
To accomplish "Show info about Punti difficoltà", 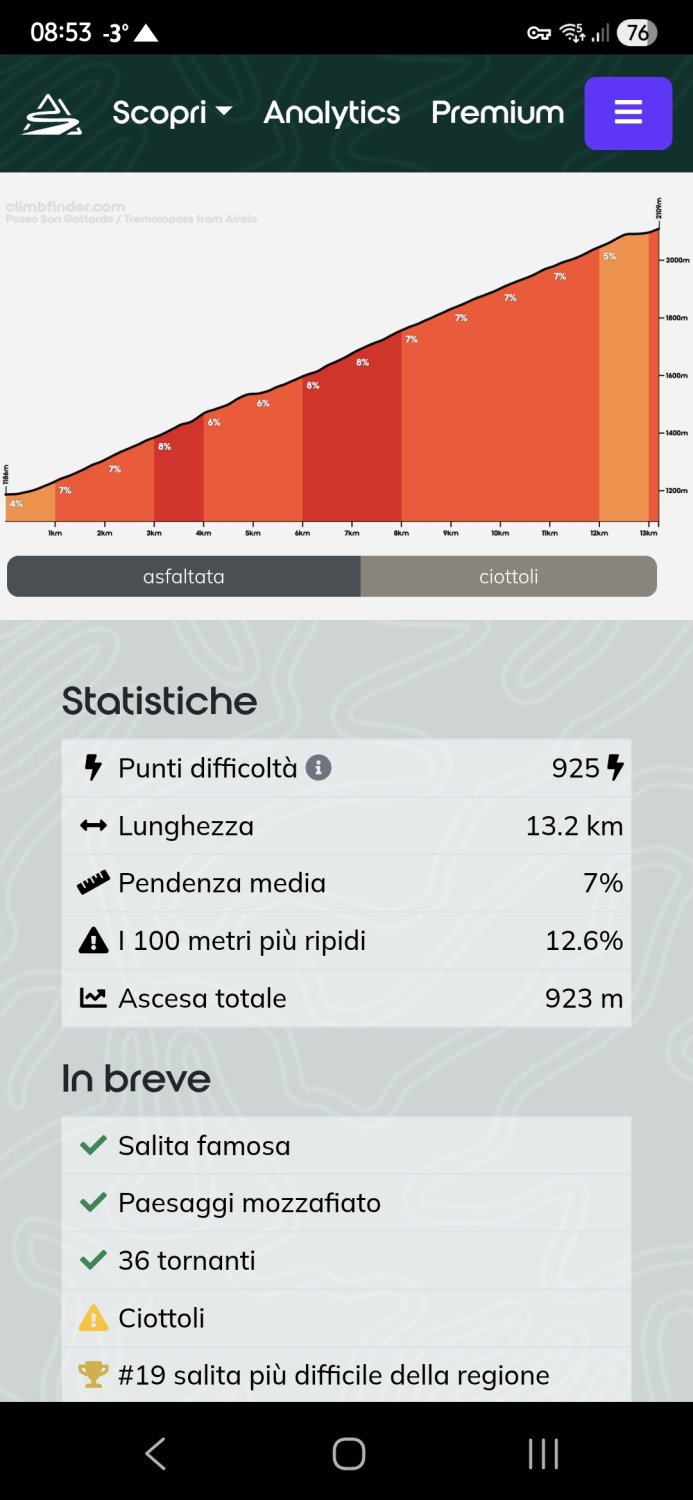I will [318, 768].
